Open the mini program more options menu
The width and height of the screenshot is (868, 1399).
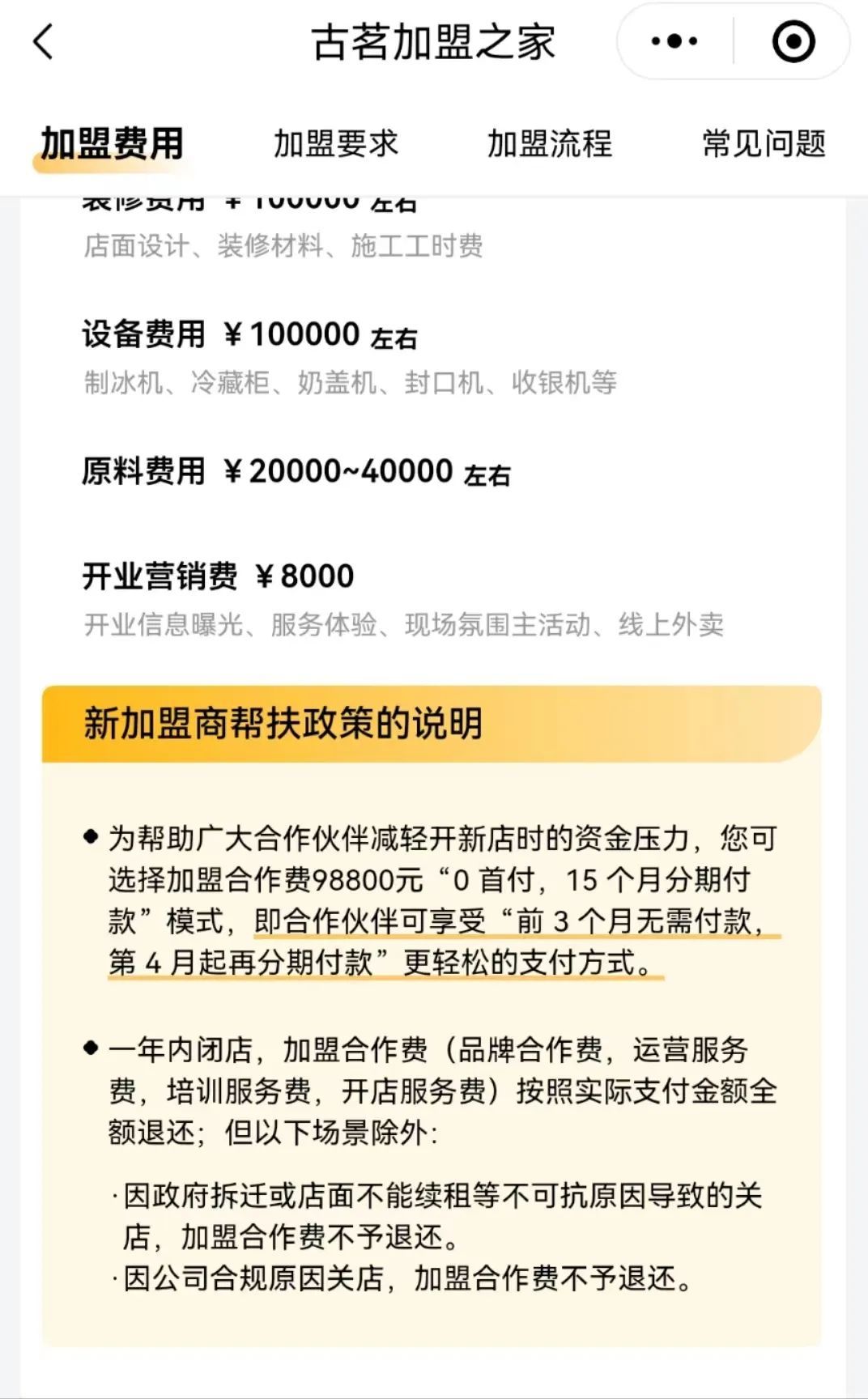tap(674, 41)
